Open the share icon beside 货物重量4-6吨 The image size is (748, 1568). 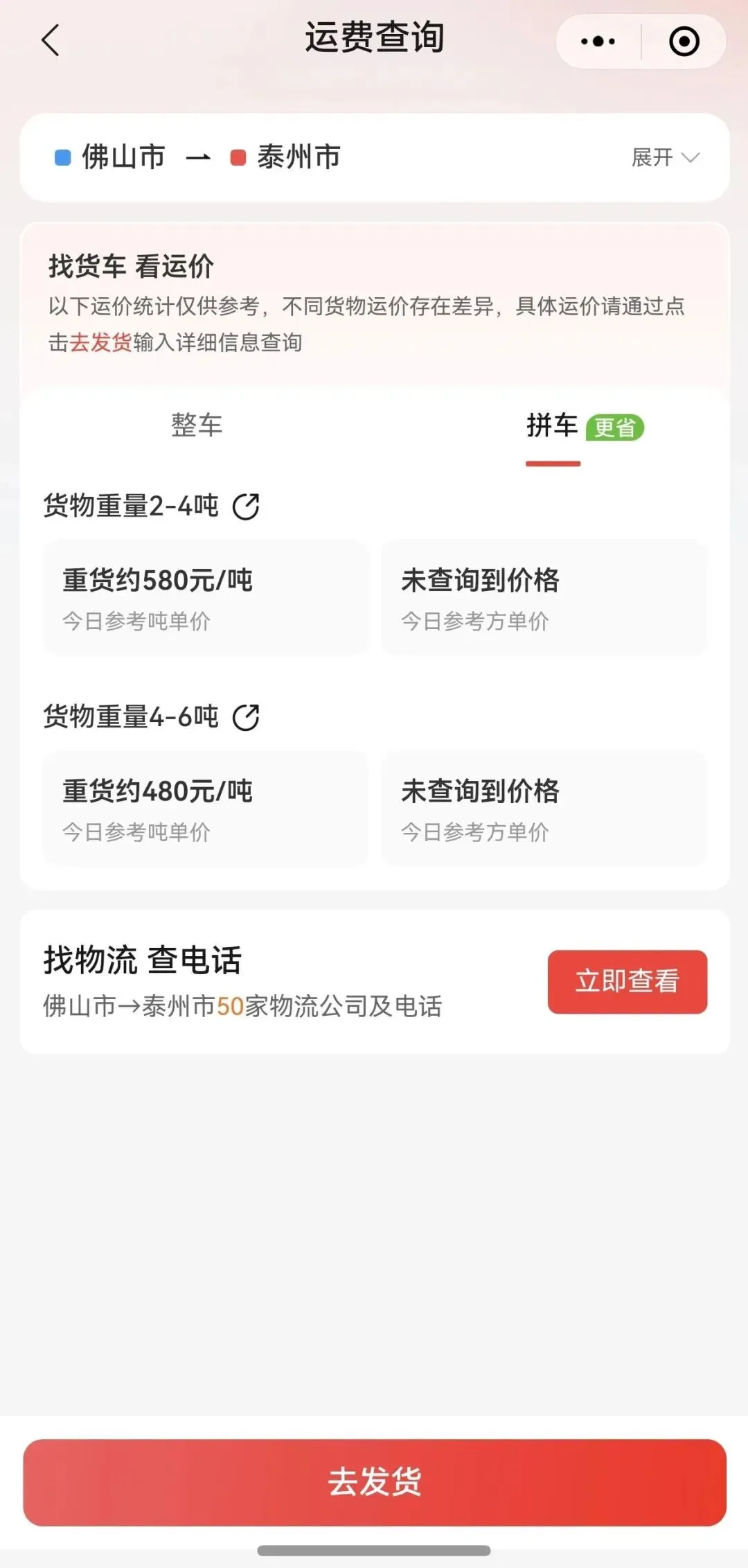click(246, 717)
